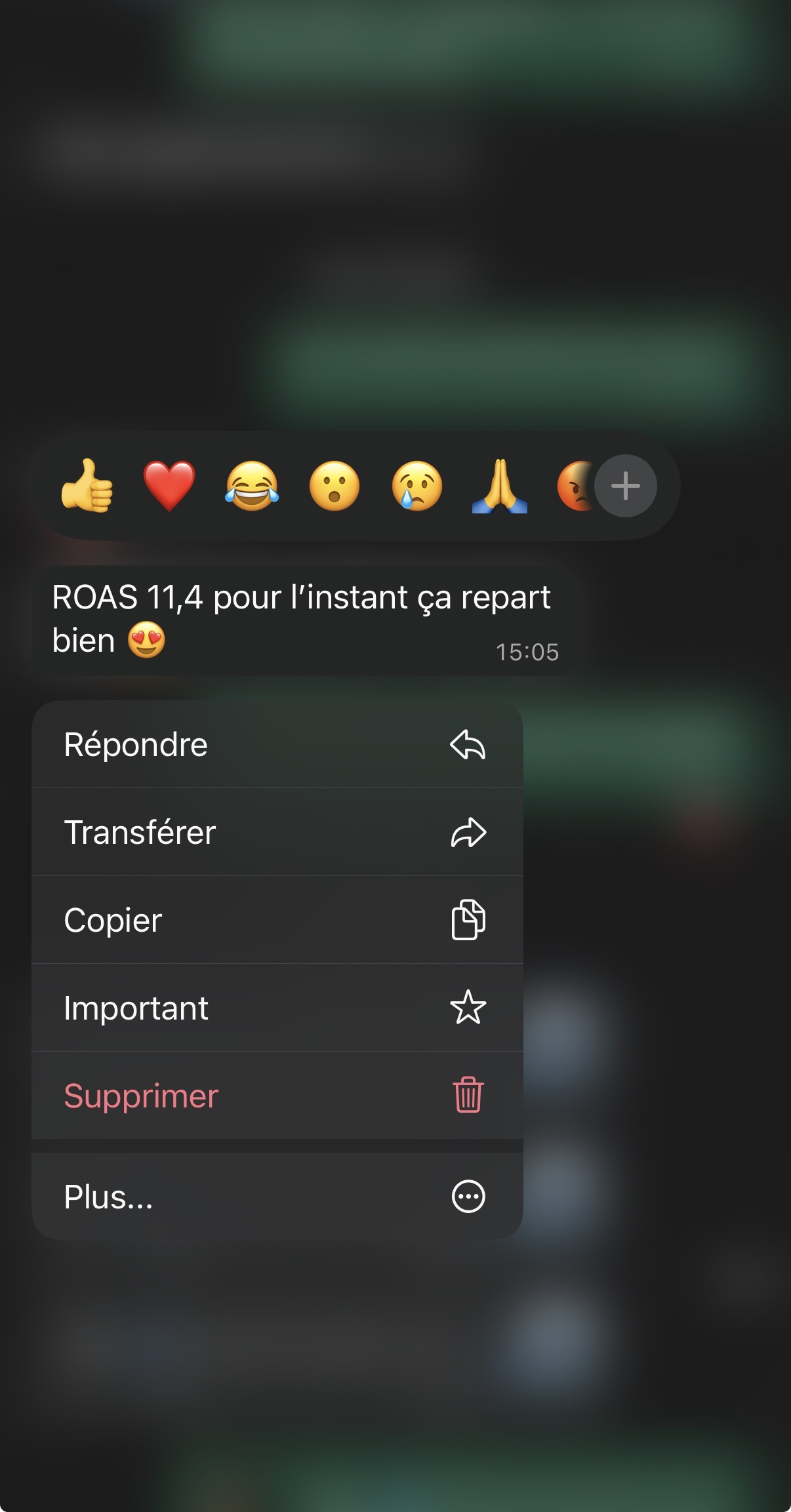This screenshot has height=1512, width=791.
Task: React with the red heart emoji
Action: coord(171,487)
